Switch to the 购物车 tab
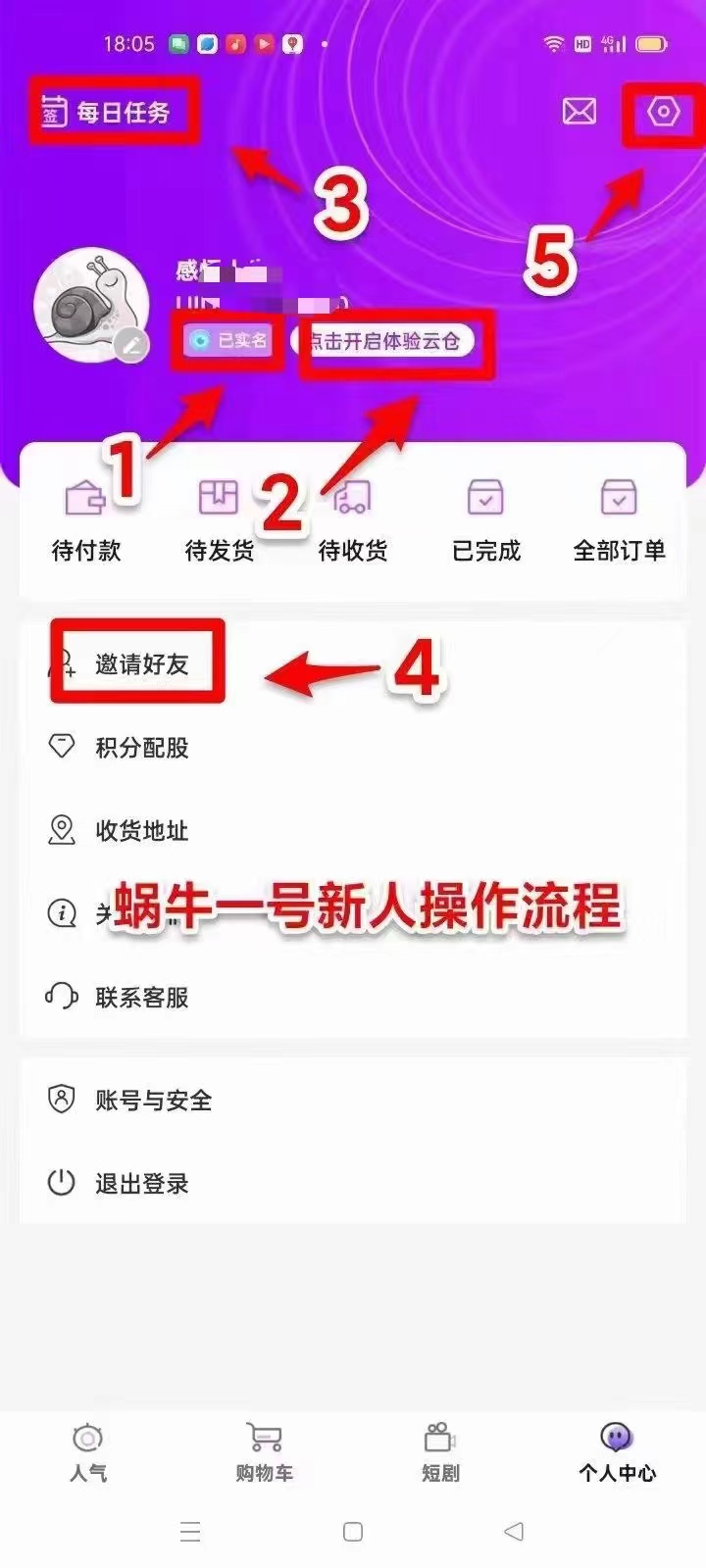706x1568 pixels. pos(265,1451)
